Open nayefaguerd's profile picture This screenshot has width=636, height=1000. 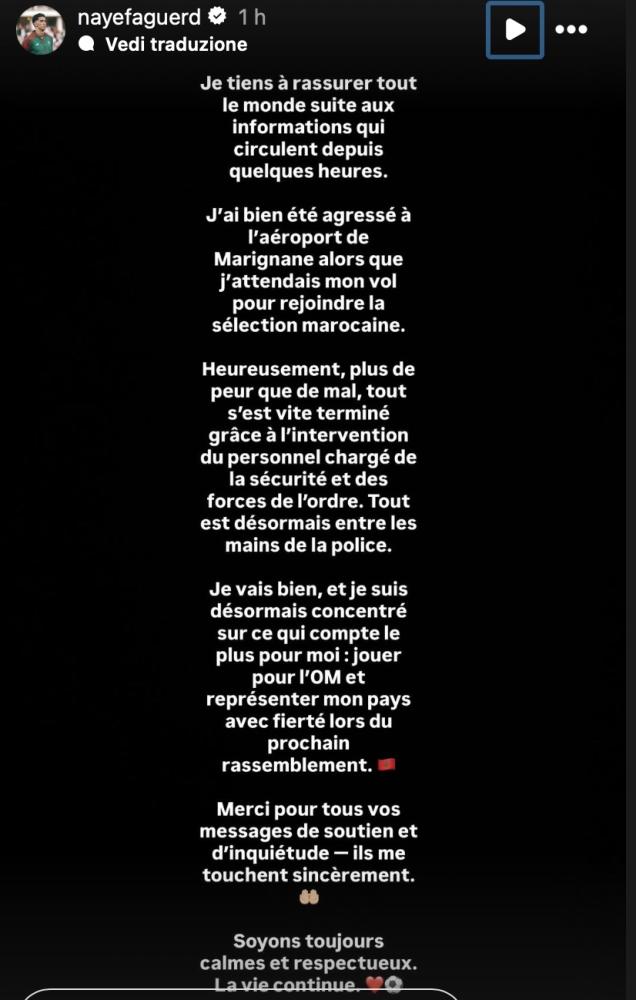click(41, 30)
